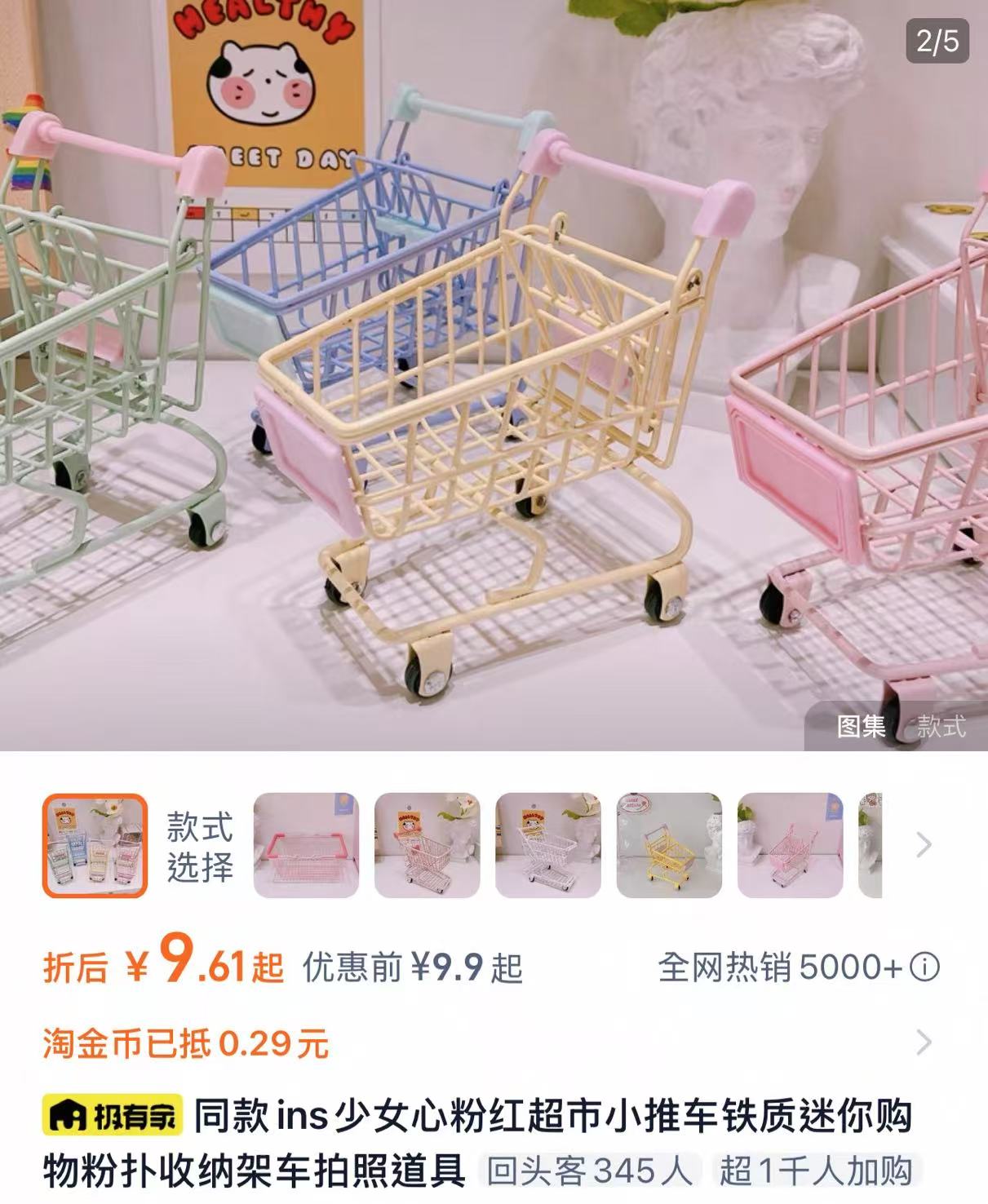Switch to the 款式 tab on image
Viewport: 988px width, 1204px height.
pos(941,725)
